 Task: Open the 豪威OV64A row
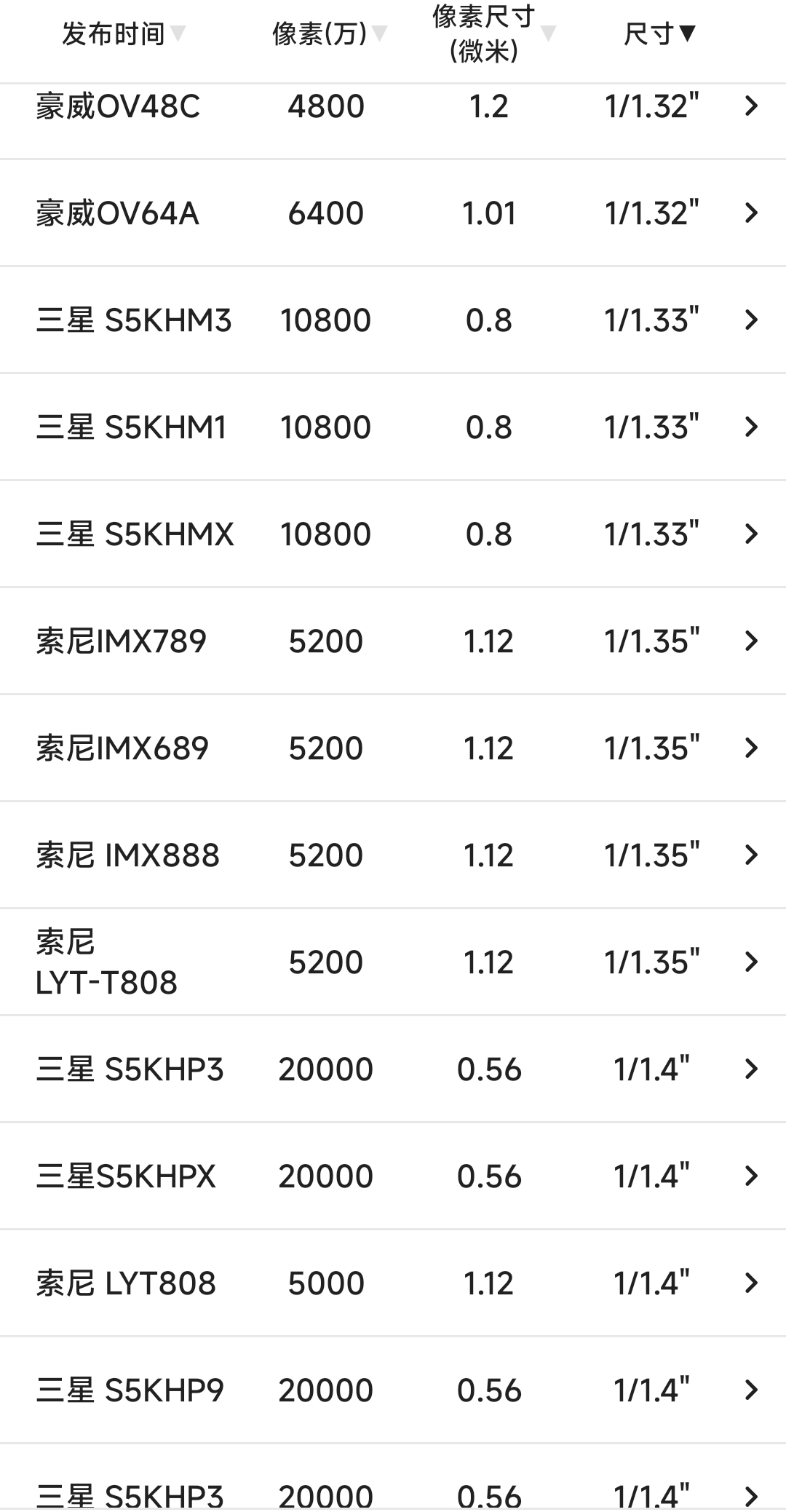(393, 213)
